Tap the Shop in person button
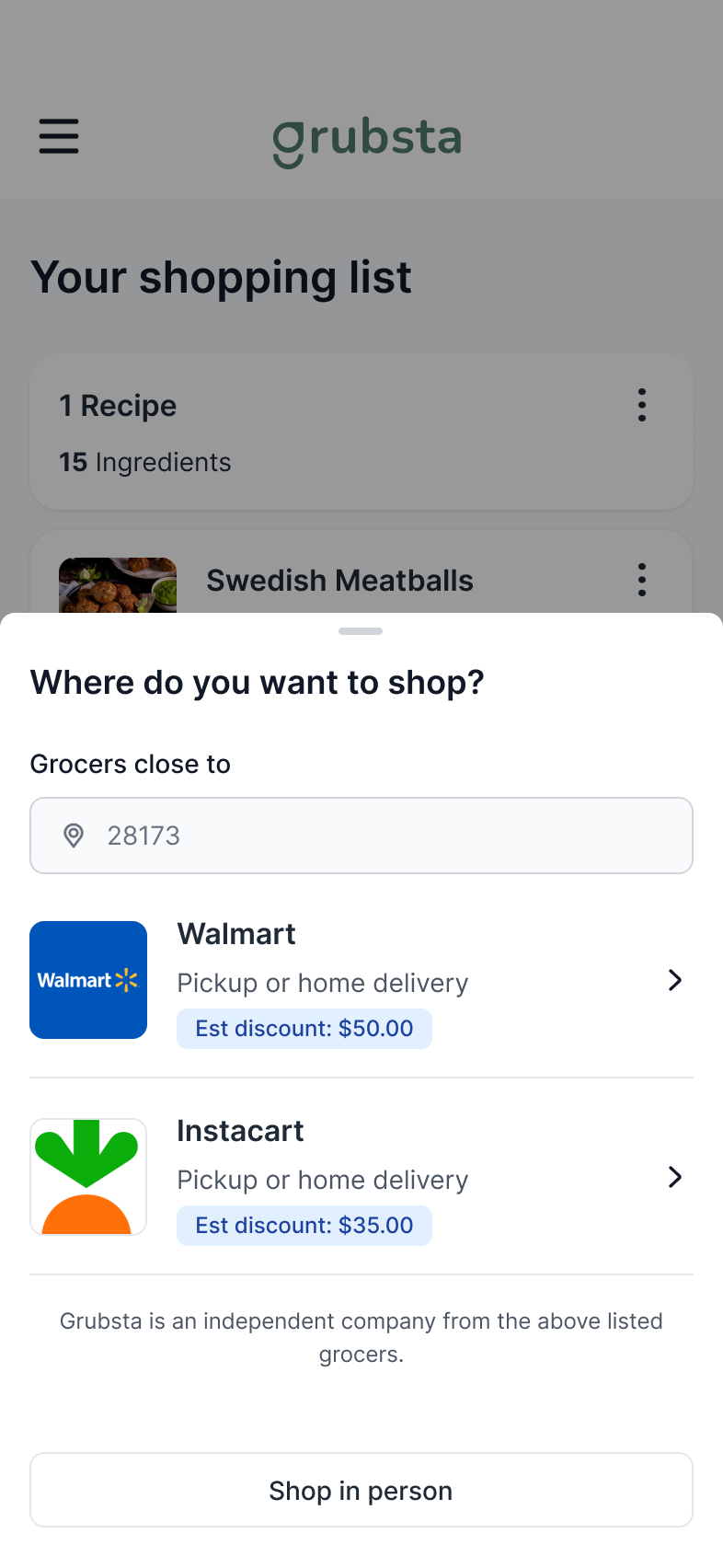This screenshot has height=1568, width=723. [361, 1490]
